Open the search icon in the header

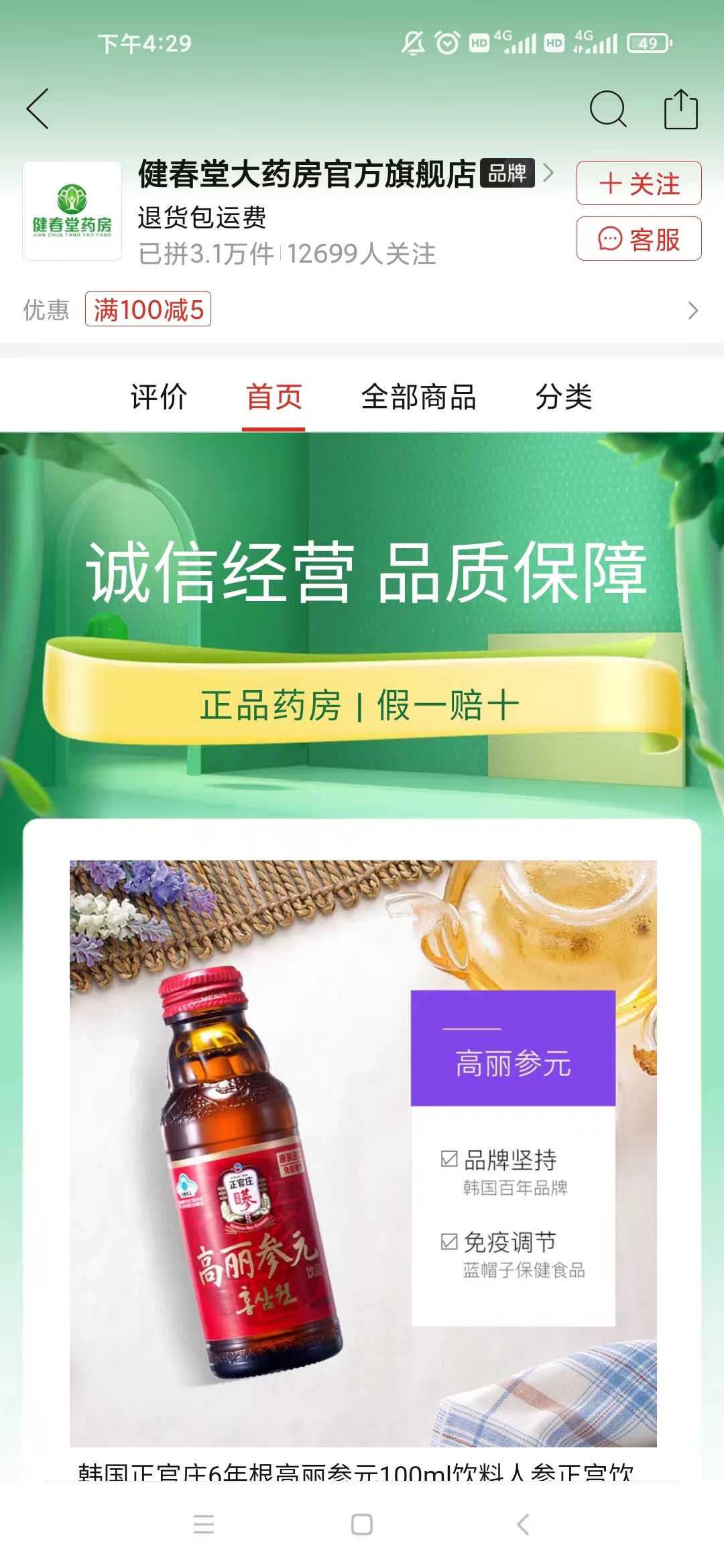(x=607, y=109)
